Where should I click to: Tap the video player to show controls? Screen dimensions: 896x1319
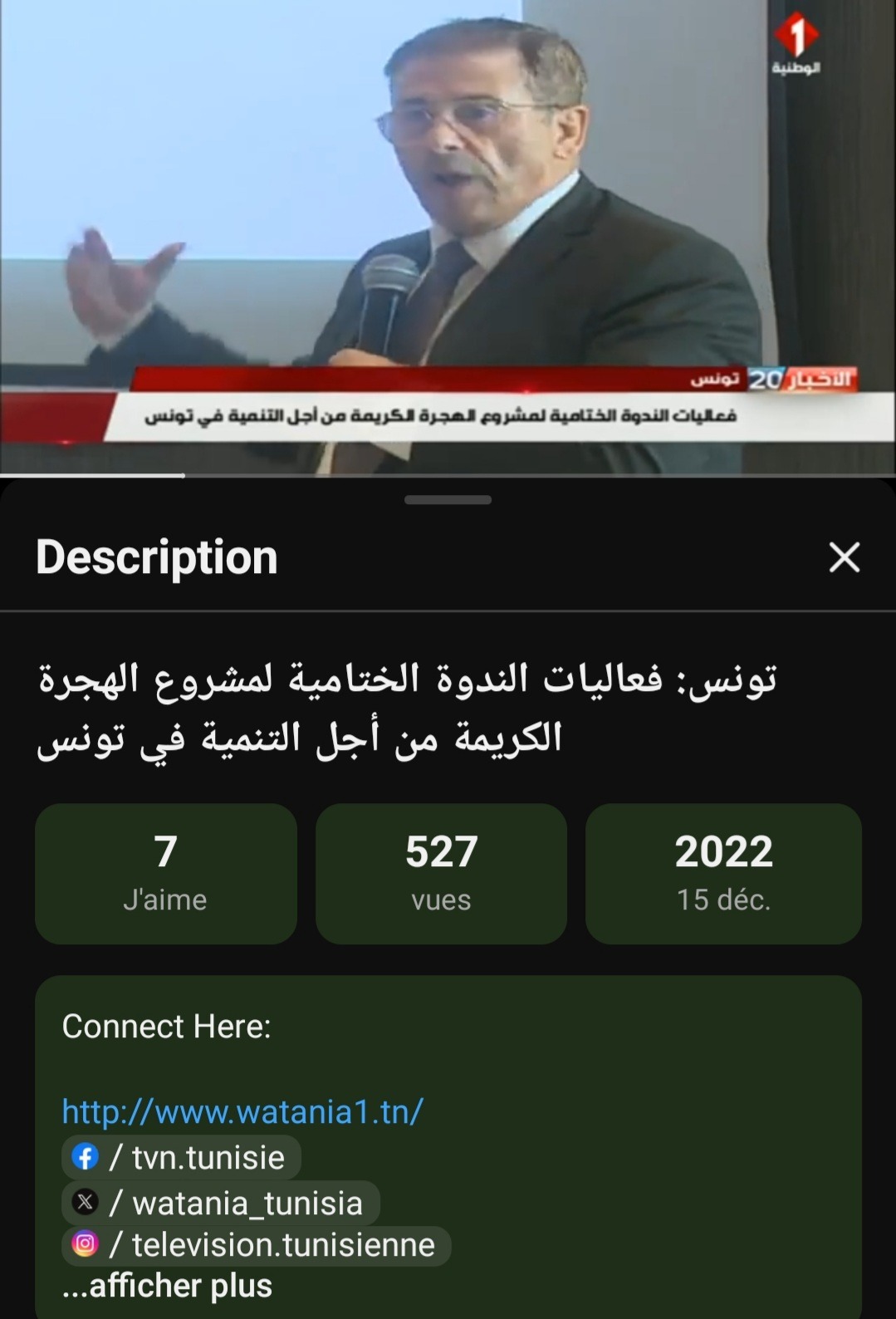point(448,237)
